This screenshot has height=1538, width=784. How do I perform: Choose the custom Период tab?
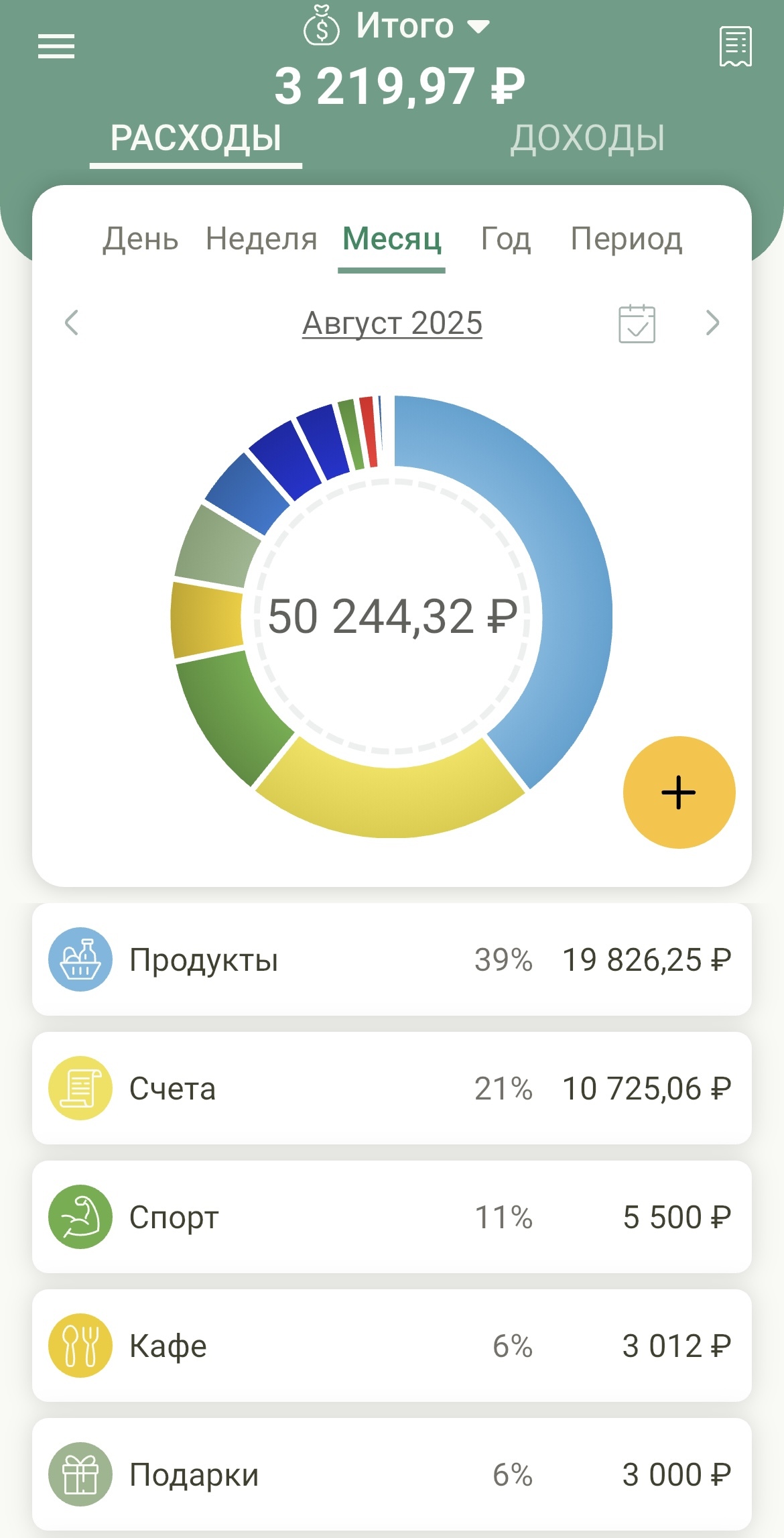[x=627, y=239]
